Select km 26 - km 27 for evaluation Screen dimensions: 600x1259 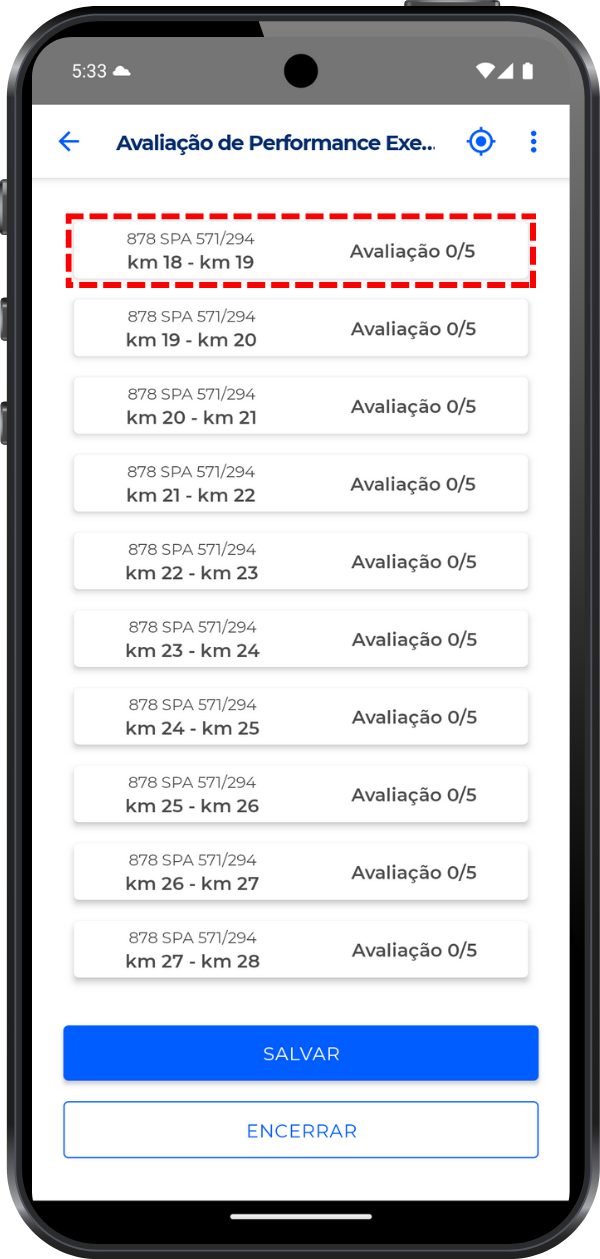tap(300, 872)
